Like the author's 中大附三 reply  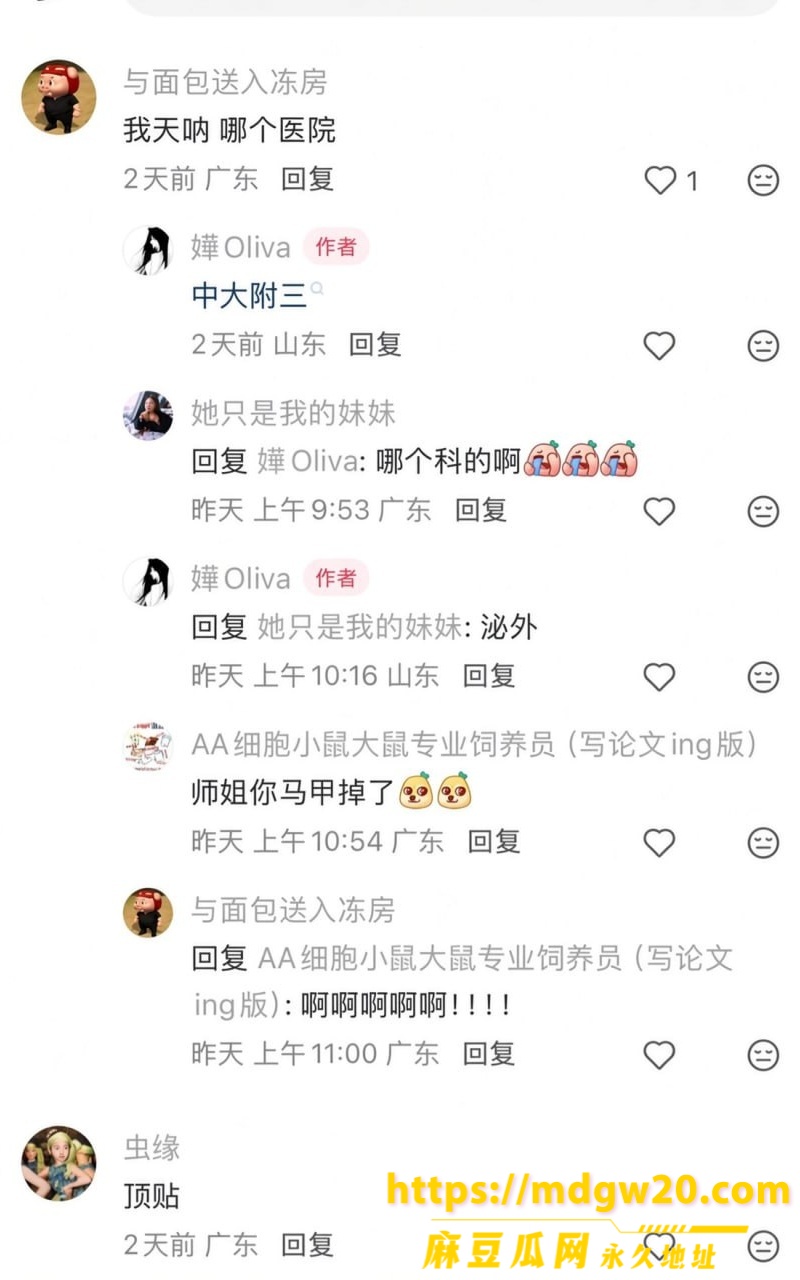pyautogui.click(x=660, y=346)
